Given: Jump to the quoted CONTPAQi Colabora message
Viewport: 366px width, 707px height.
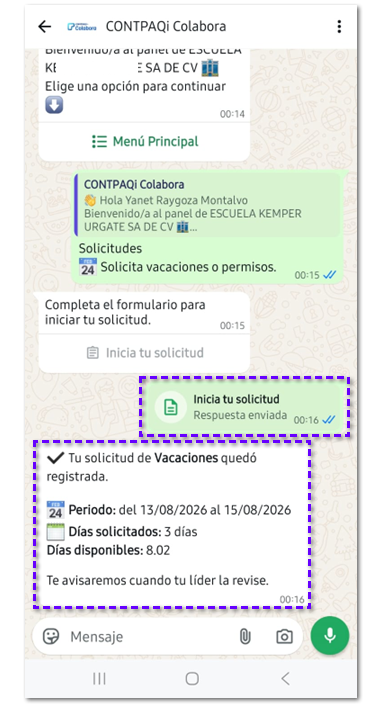Looking at the screenshot, I should coord(209,205).
